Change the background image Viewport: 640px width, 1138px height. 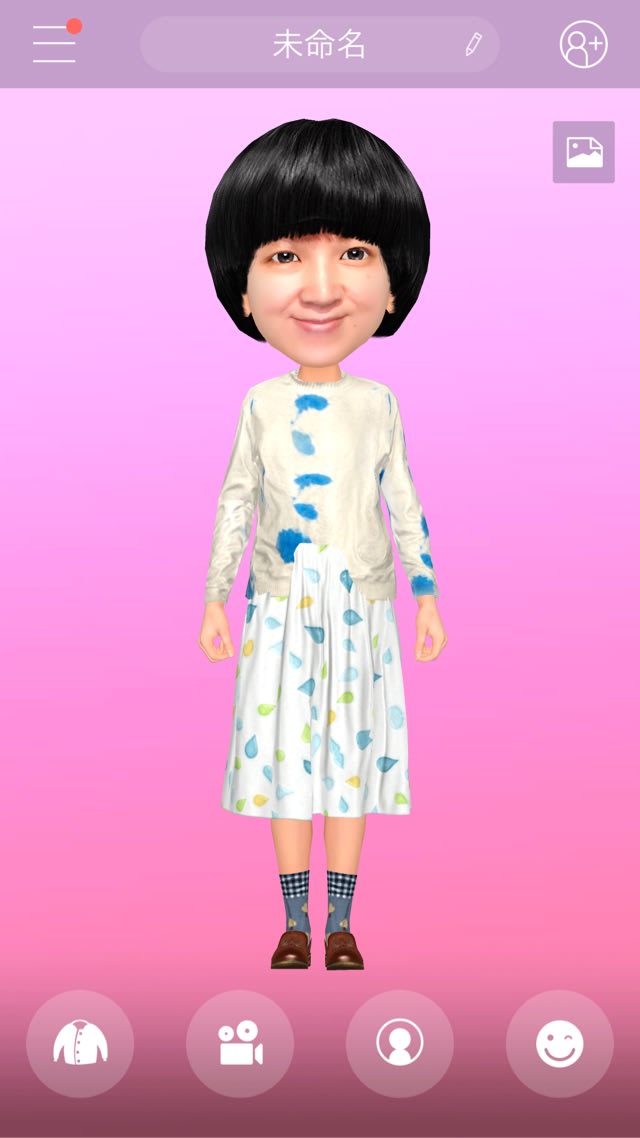[584, 152]
